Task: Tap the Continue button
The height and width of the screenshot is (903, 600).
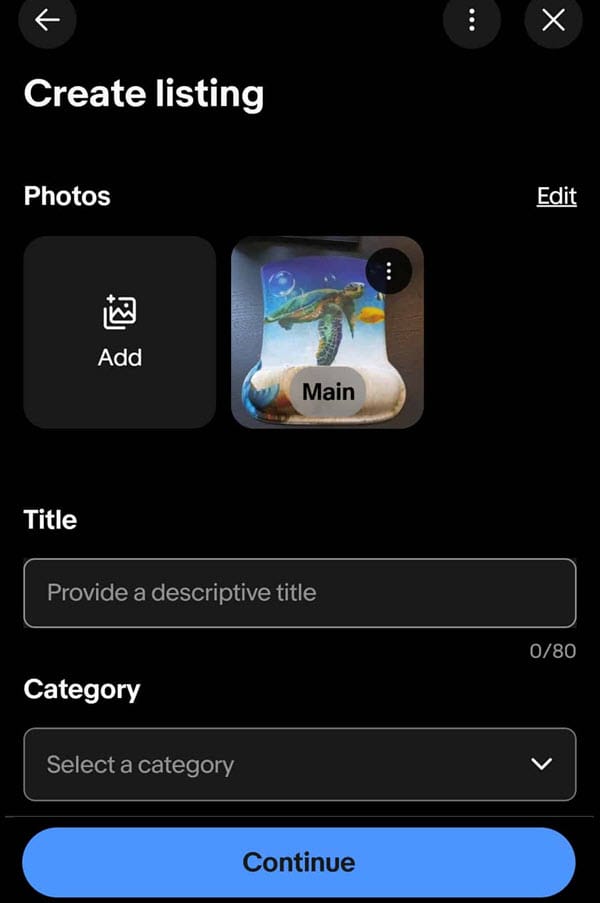Action: (x=299, y=862)
